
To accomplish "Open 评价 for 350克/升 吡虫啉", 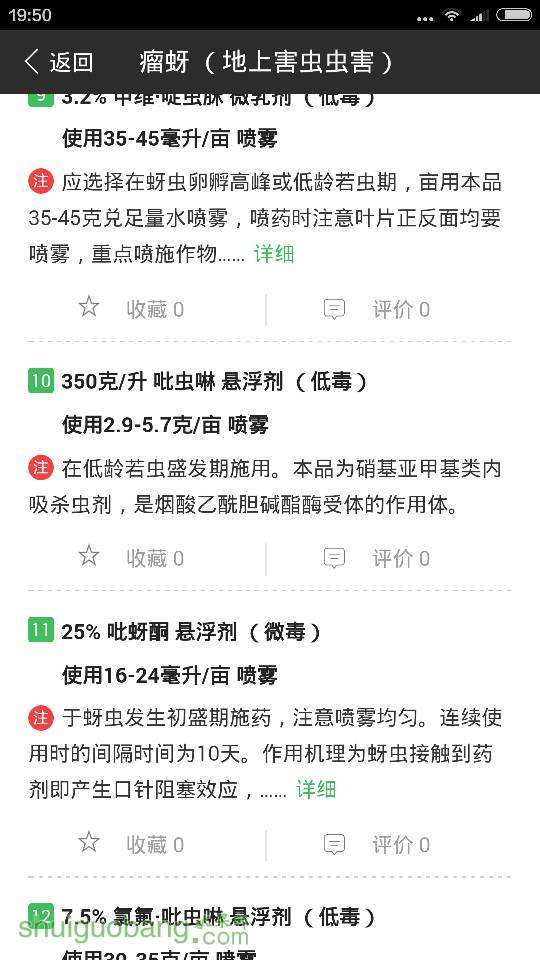I will (377, 558).
